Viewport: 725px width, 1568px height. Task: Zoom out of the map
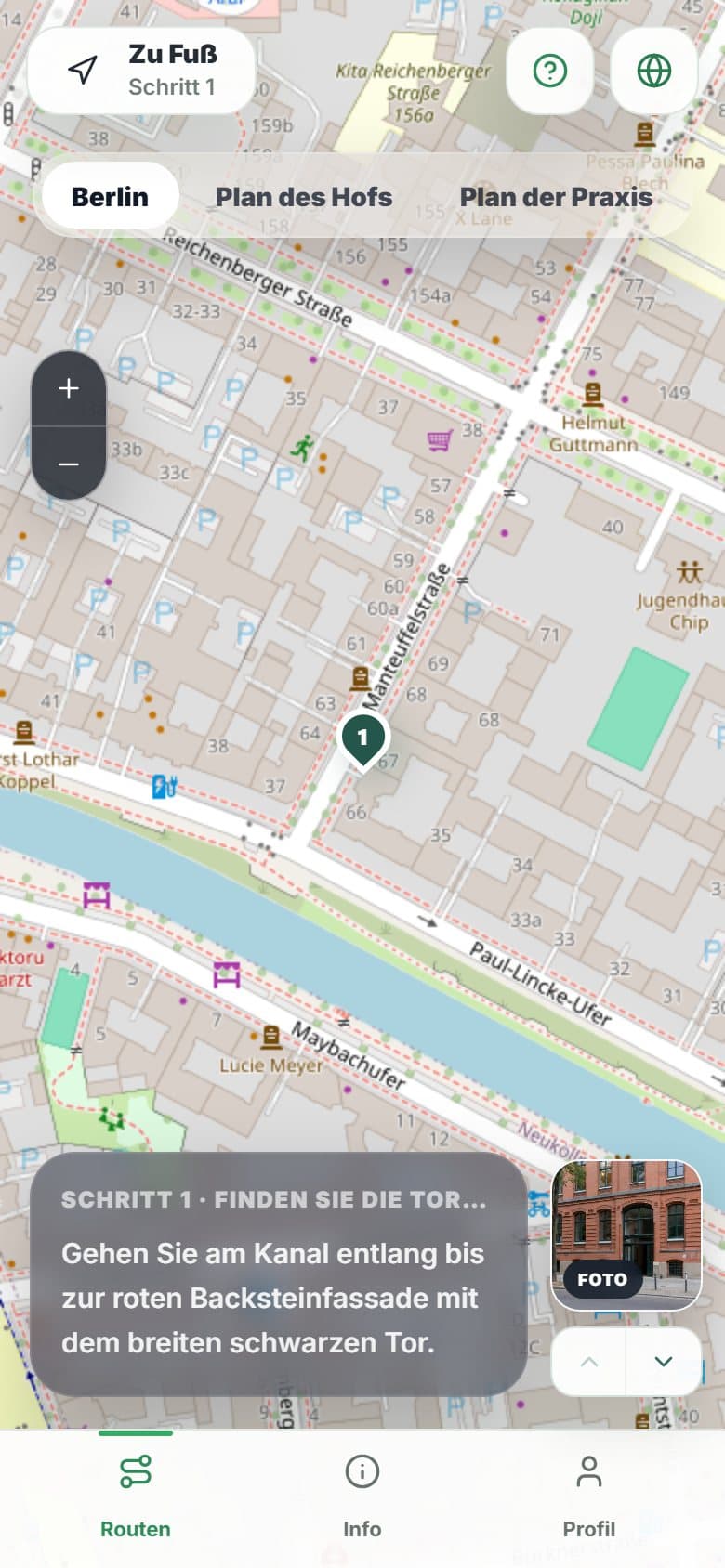(x=69, y=464)
